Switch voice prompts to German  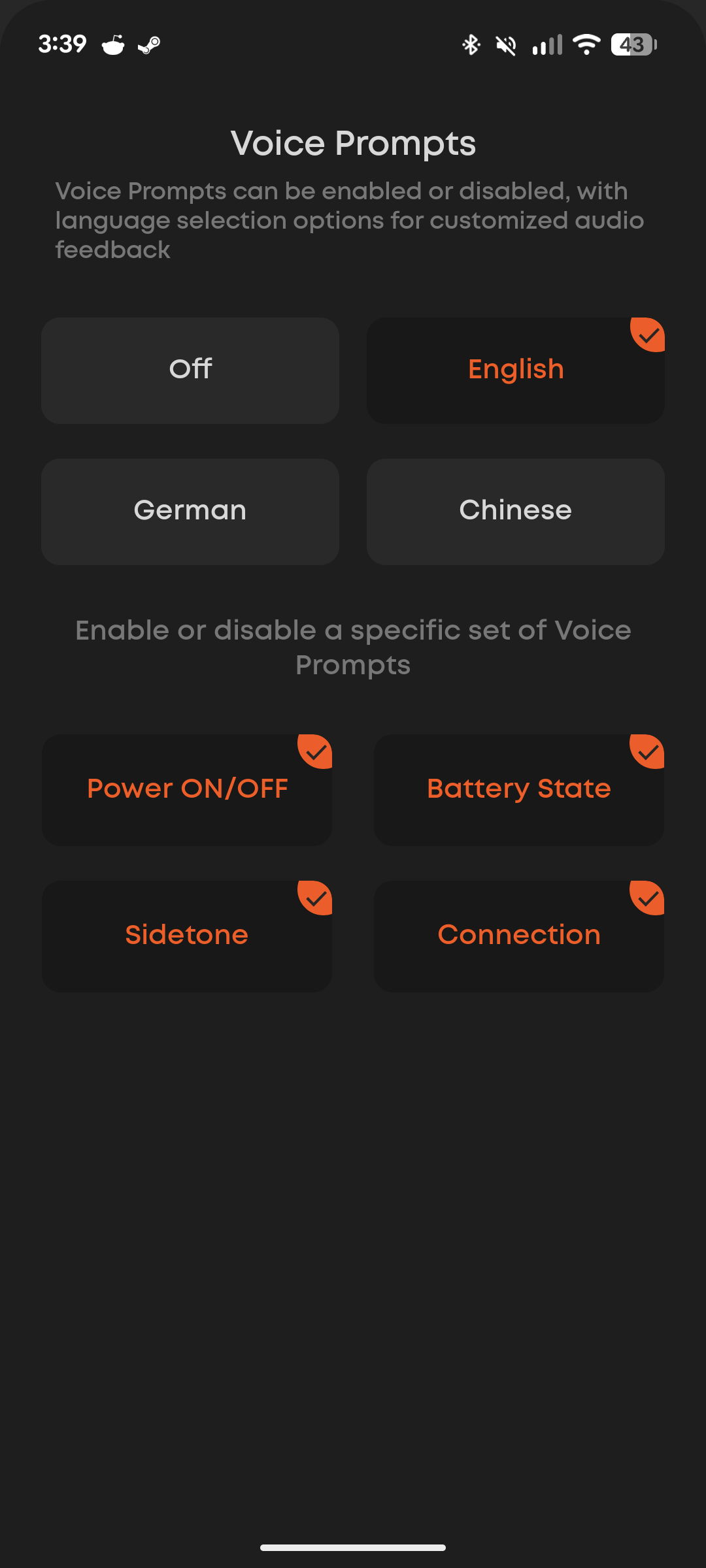[190, 511]
